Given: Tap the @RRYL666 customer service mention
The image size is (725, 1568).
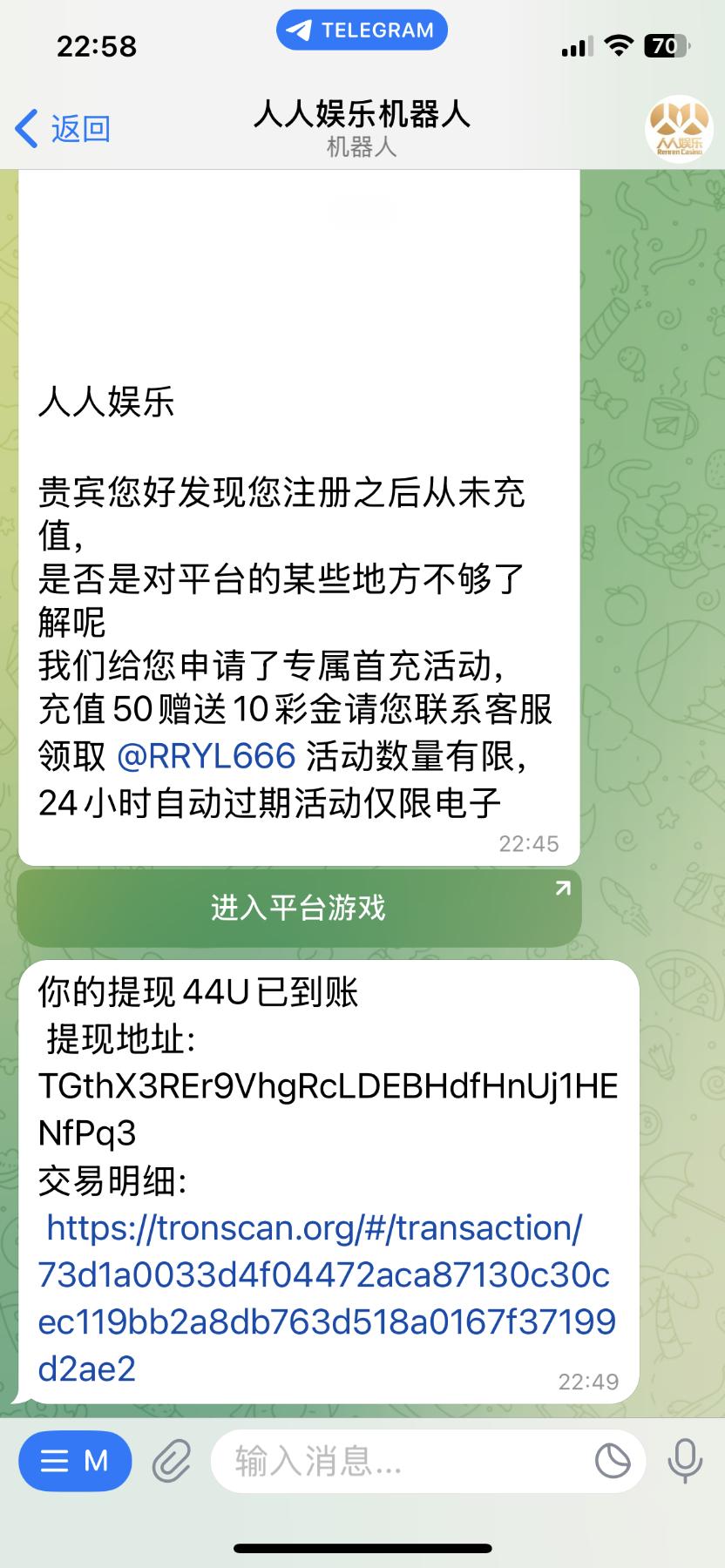Looking at the screenshot, I should (x=206, y=755).
